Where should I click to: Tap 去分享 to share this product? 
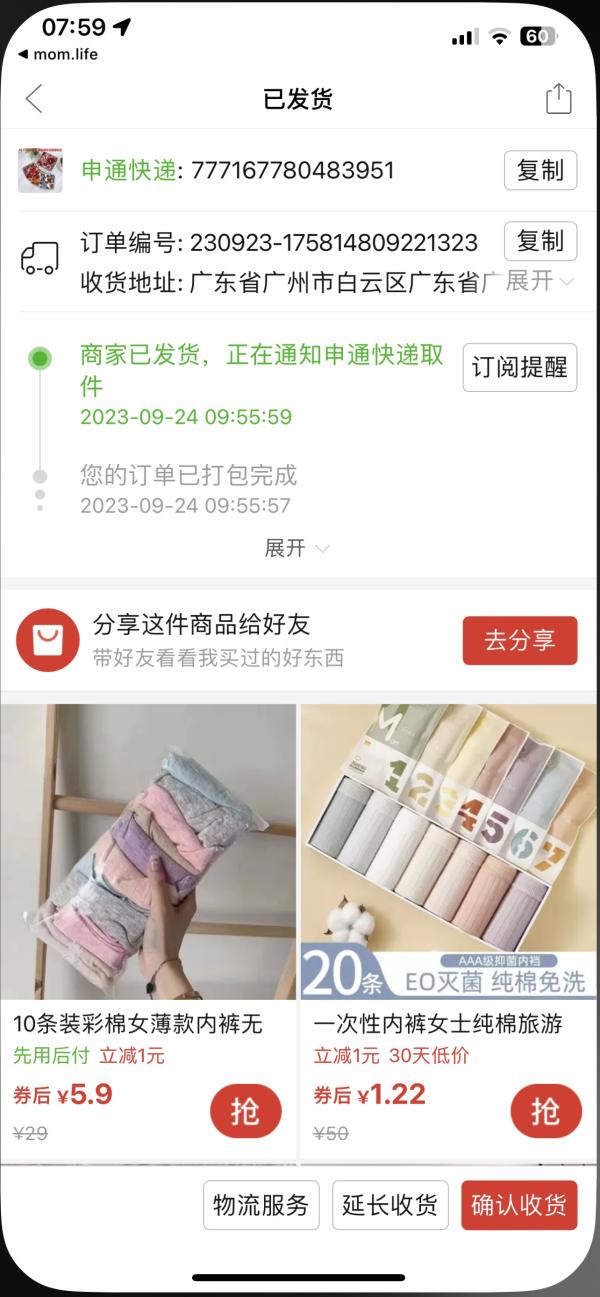tap(520, 641)
